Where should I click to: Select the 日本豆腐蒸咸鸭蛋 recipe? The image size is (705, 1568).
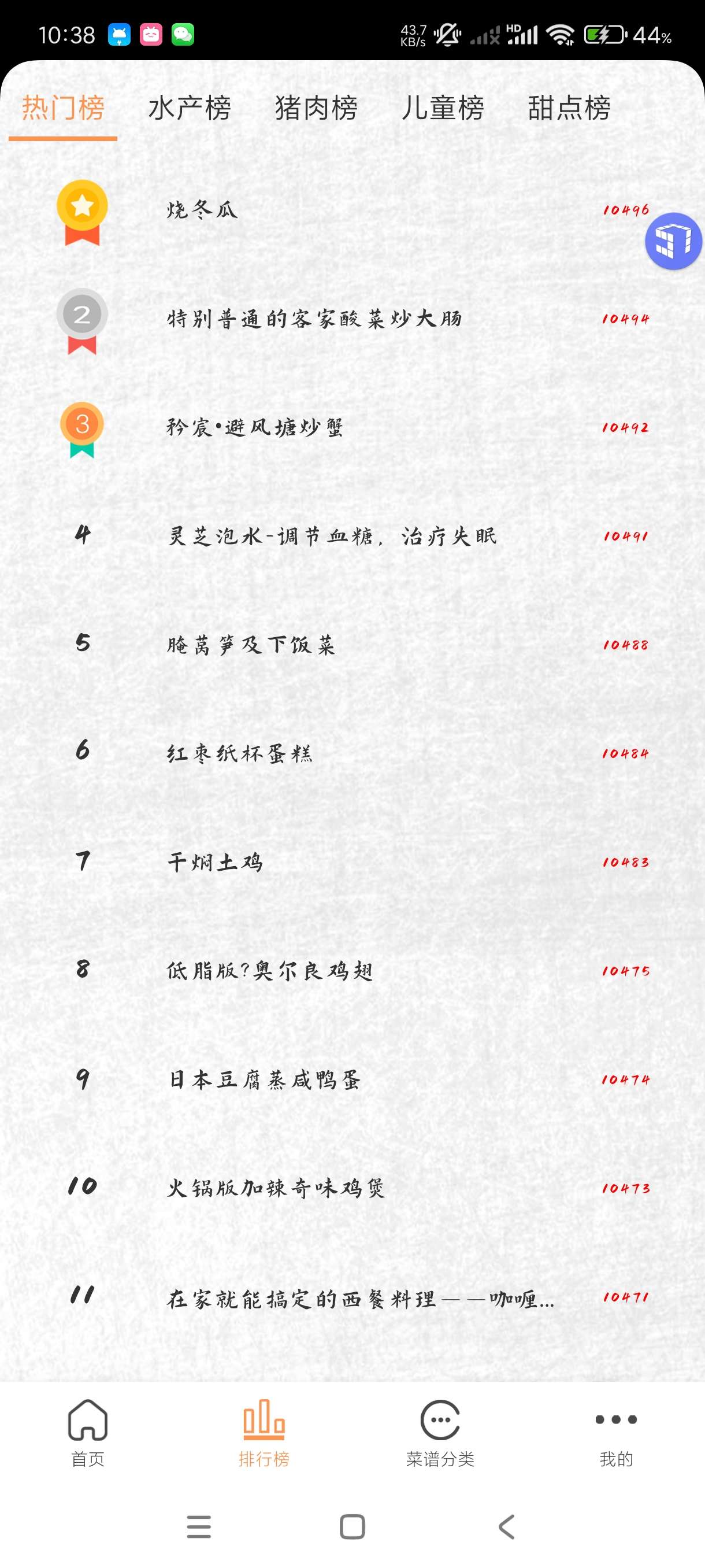264,1079
